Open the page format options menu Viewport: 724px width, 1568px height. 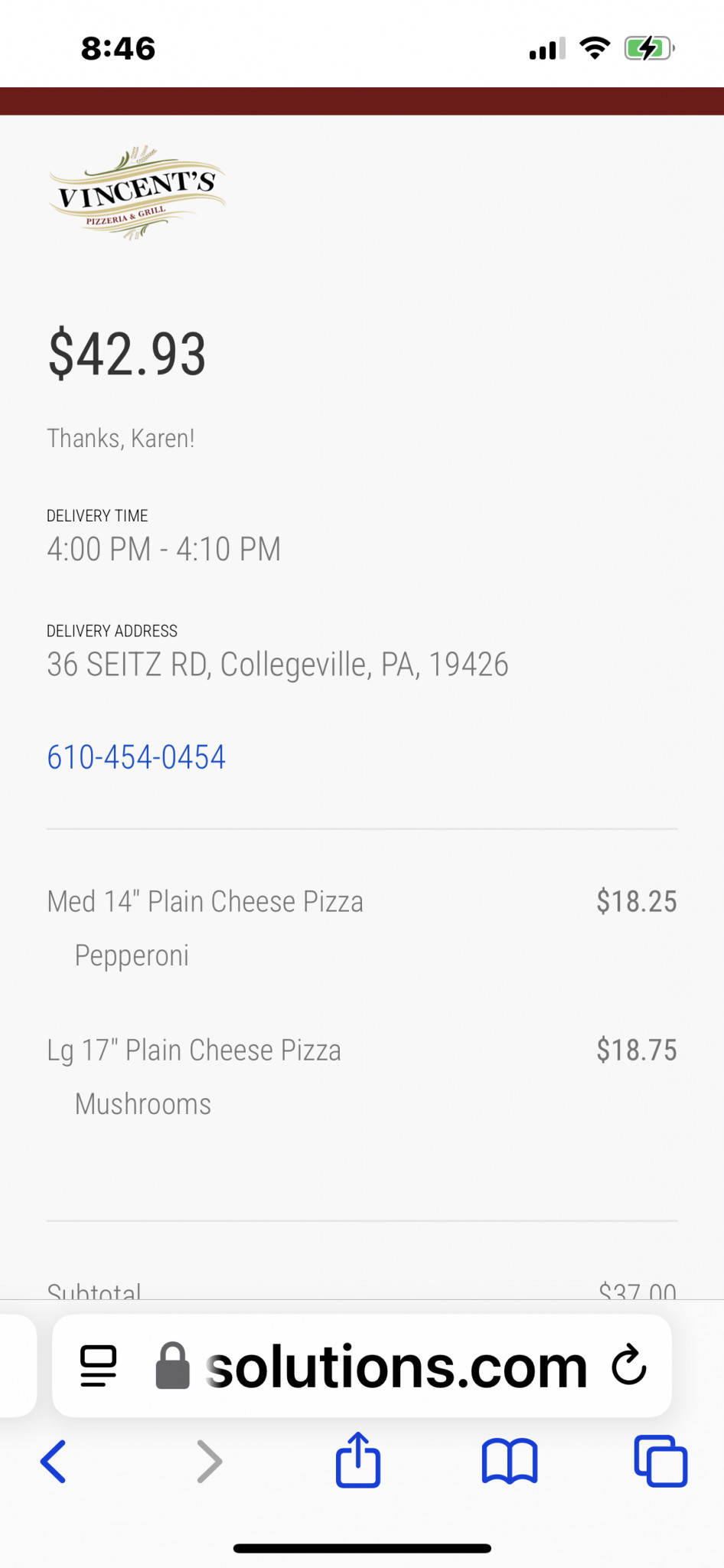99,1367
